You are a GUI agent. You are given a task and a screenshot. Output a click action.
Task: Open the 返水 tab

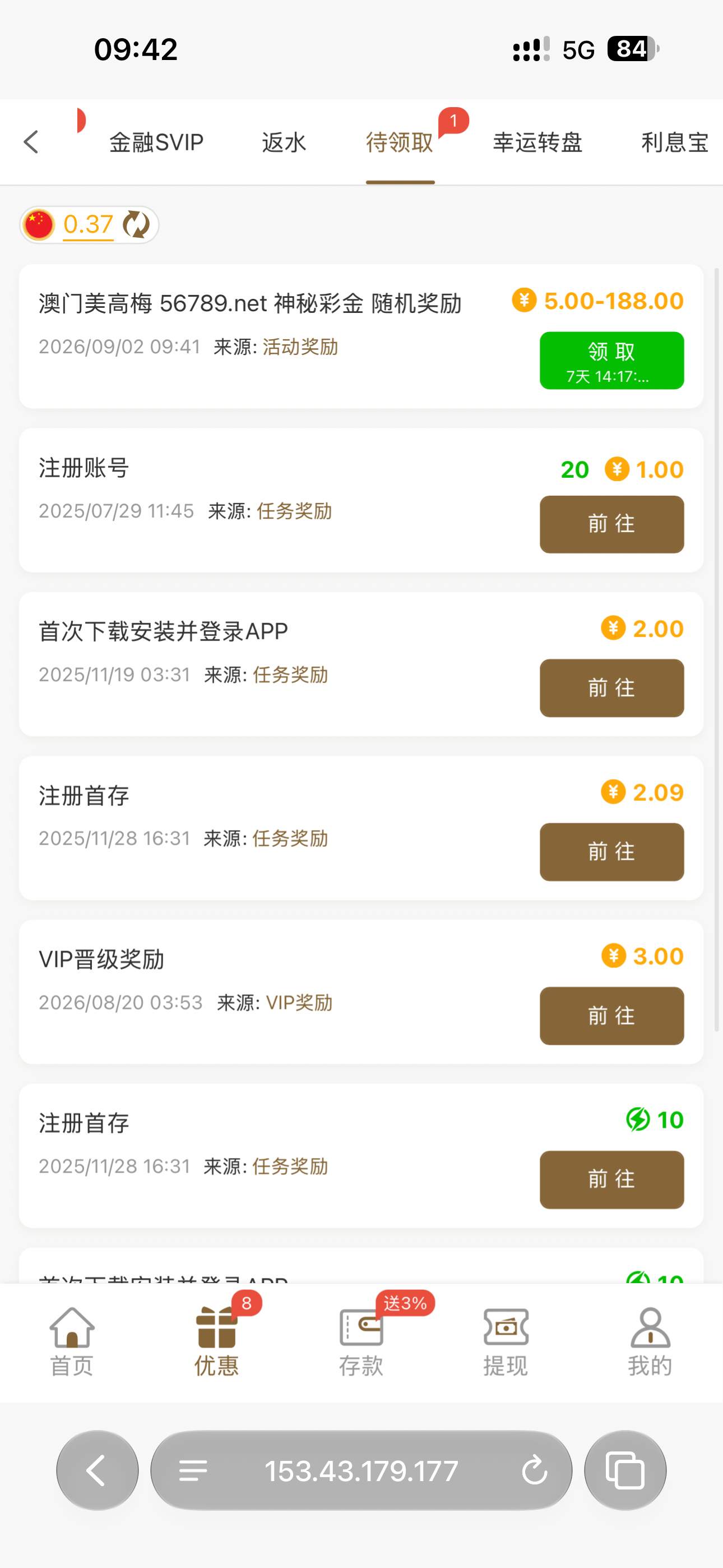tap(284, 142)
